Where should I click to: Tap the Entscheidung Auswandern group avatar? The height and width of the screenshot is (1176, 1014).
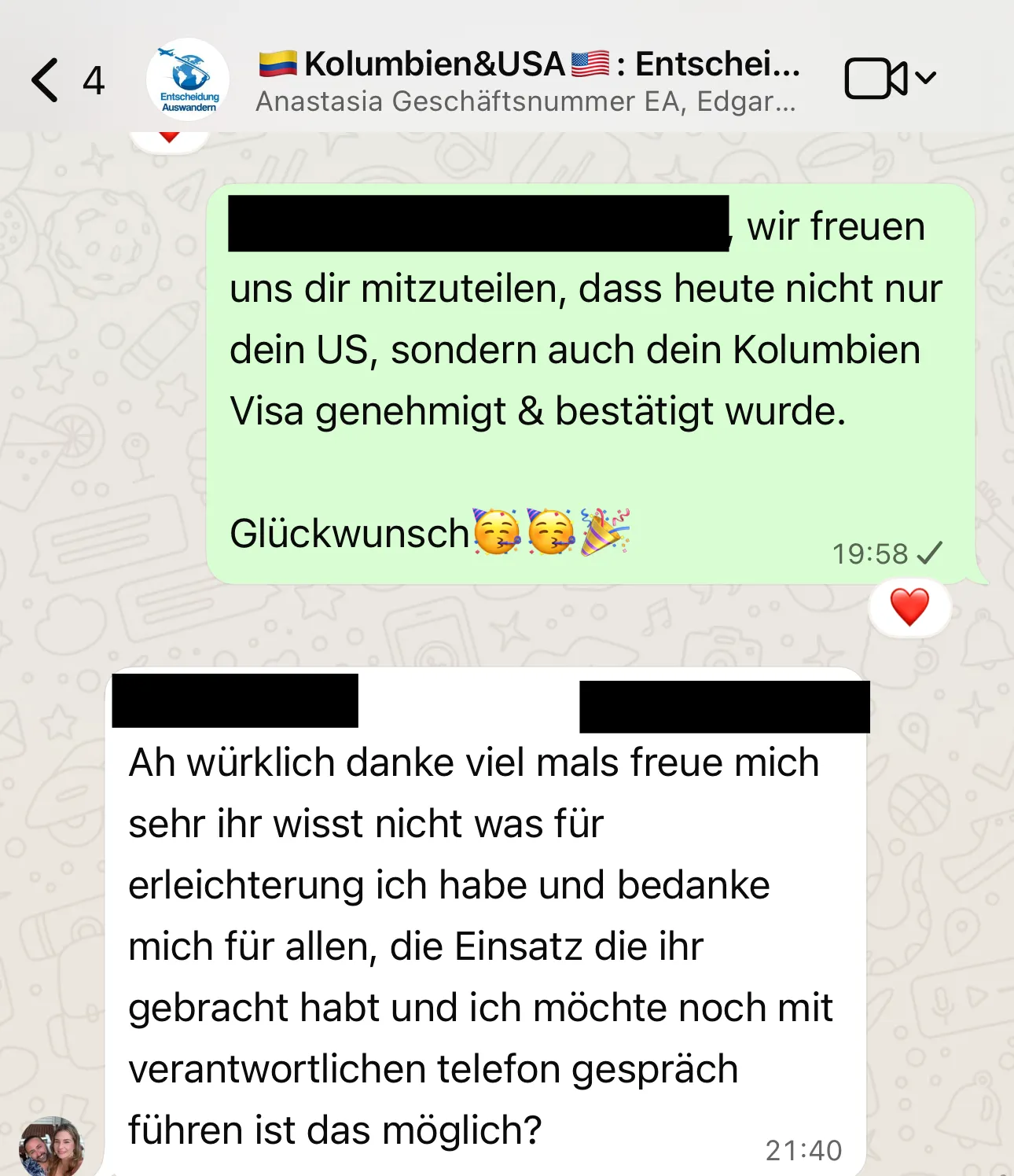click(x=188, y=79)
